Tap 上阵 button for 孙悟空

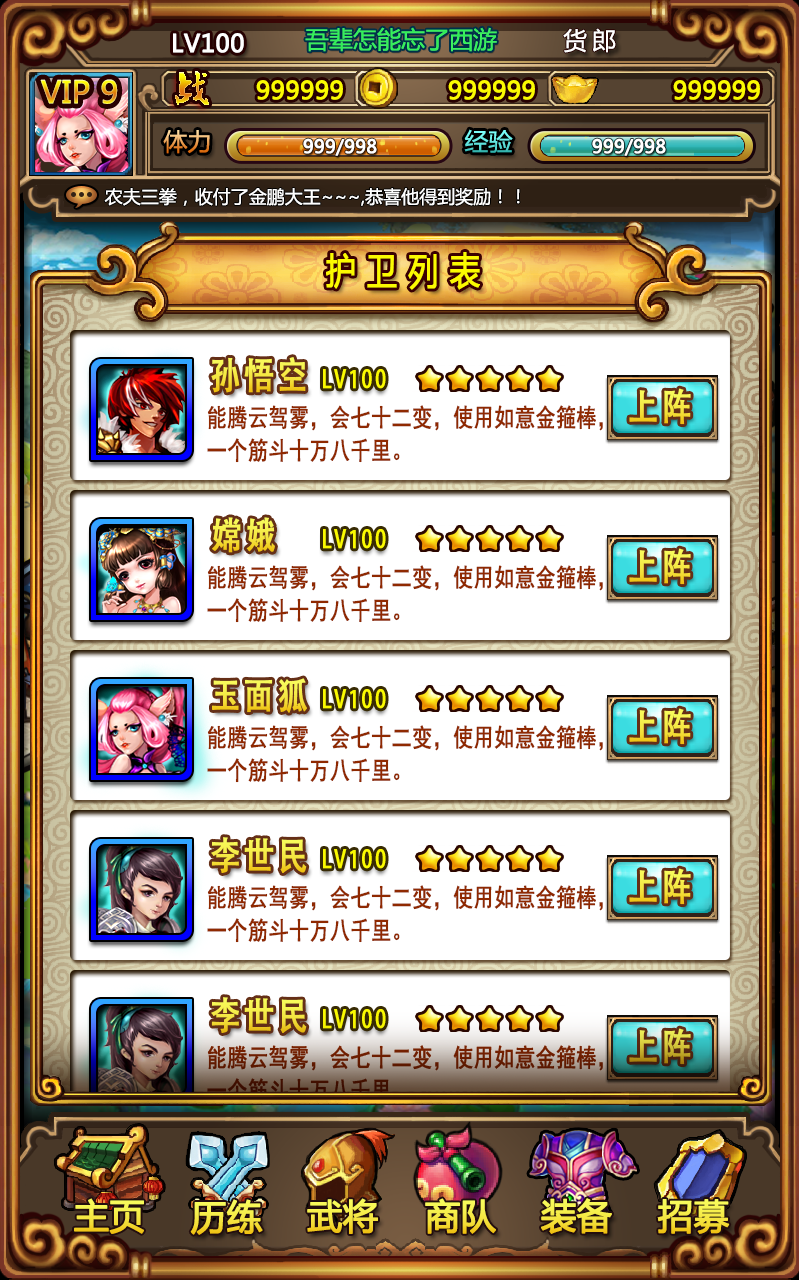(662, 408)
